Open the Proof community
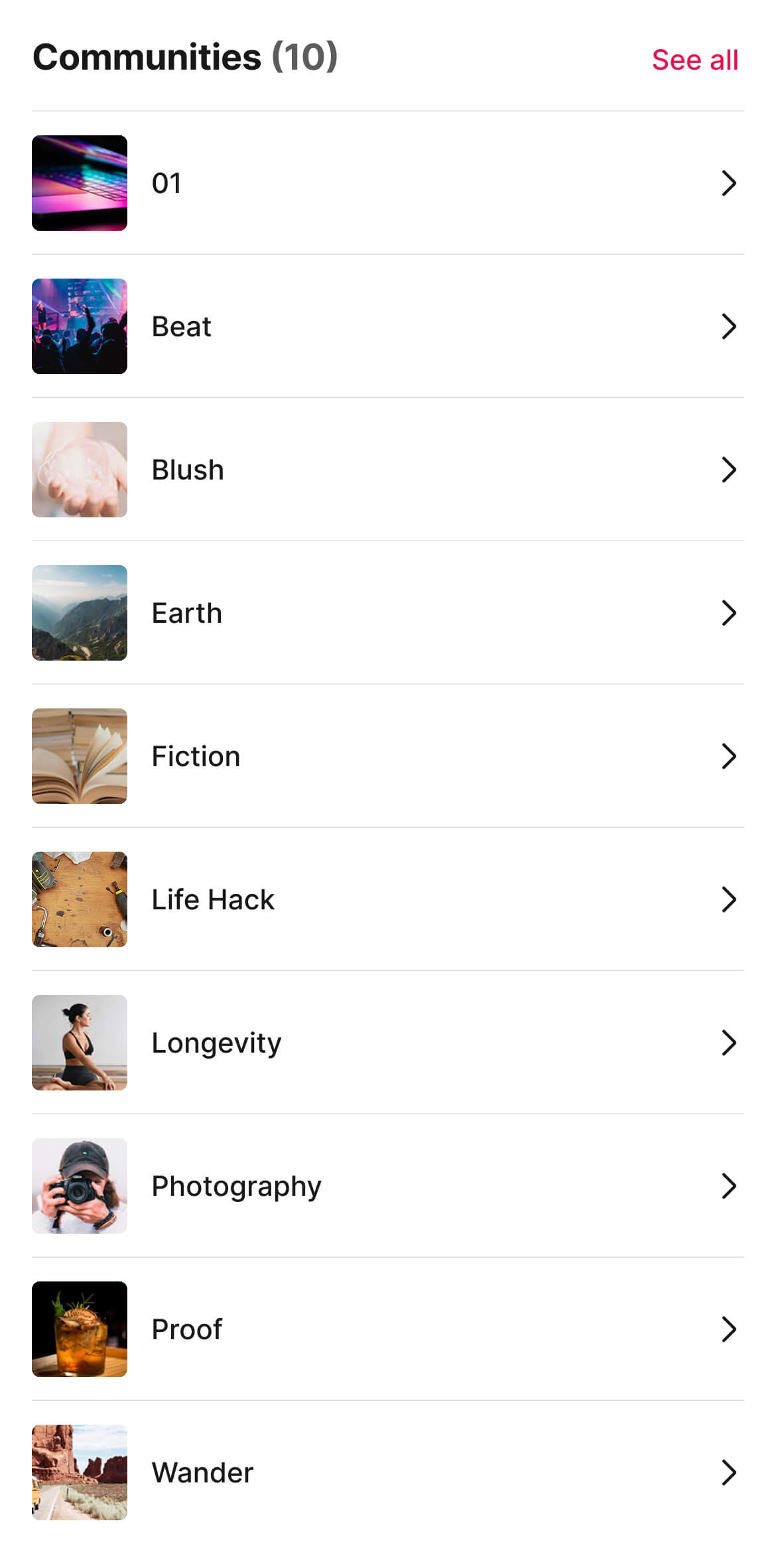Viewport: 776px width, 1568px height. click(x=387, y=1329)
